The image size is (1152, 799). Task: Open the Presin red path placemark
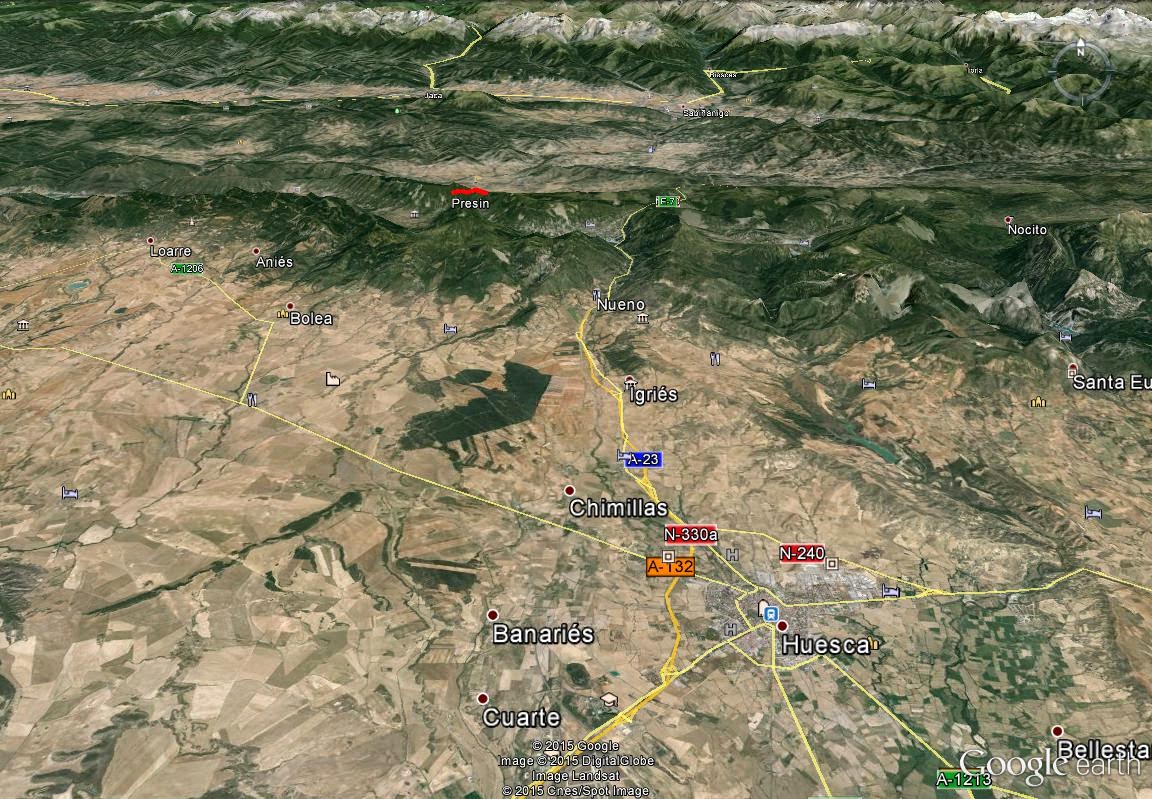coord(469,190)
